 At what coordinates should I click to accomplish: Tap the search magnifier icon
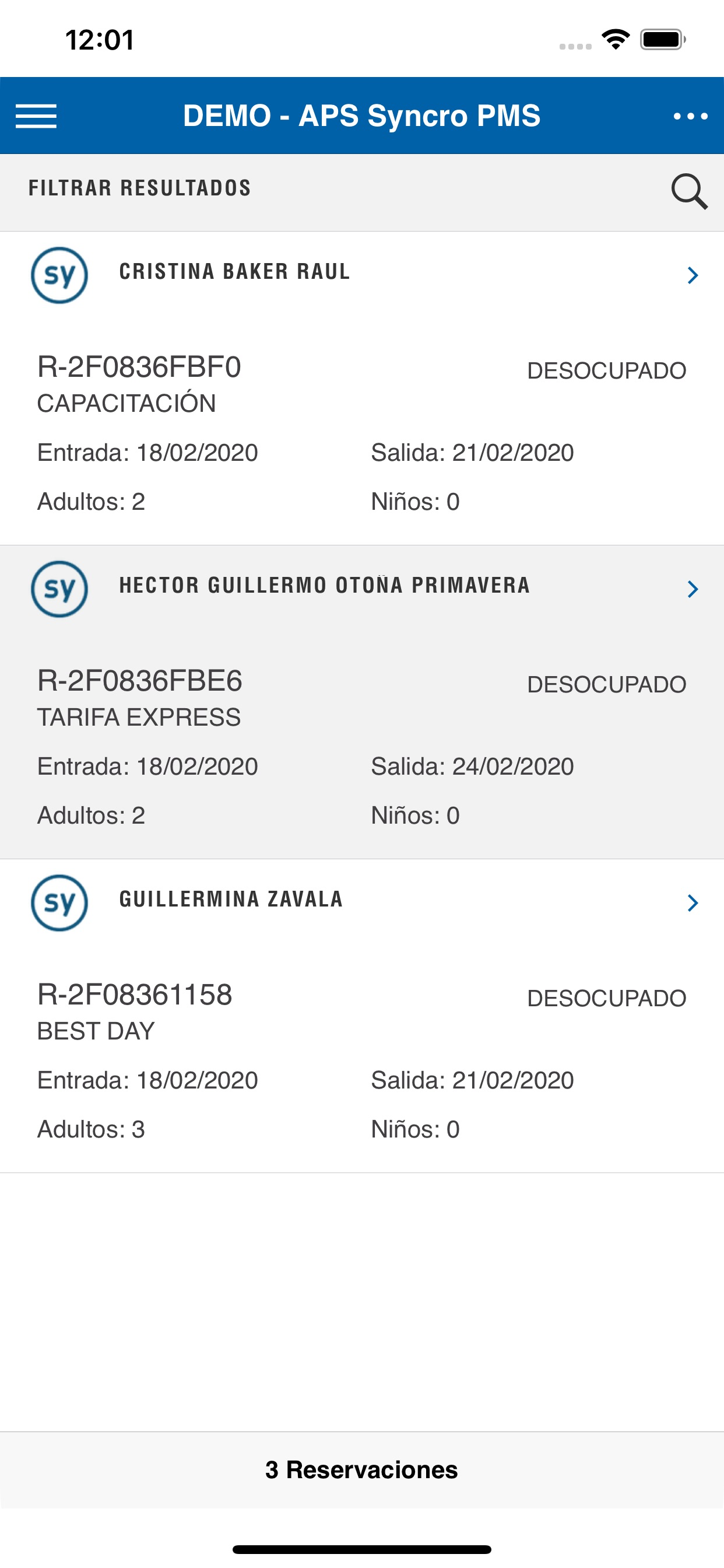[x=688, y=191]
